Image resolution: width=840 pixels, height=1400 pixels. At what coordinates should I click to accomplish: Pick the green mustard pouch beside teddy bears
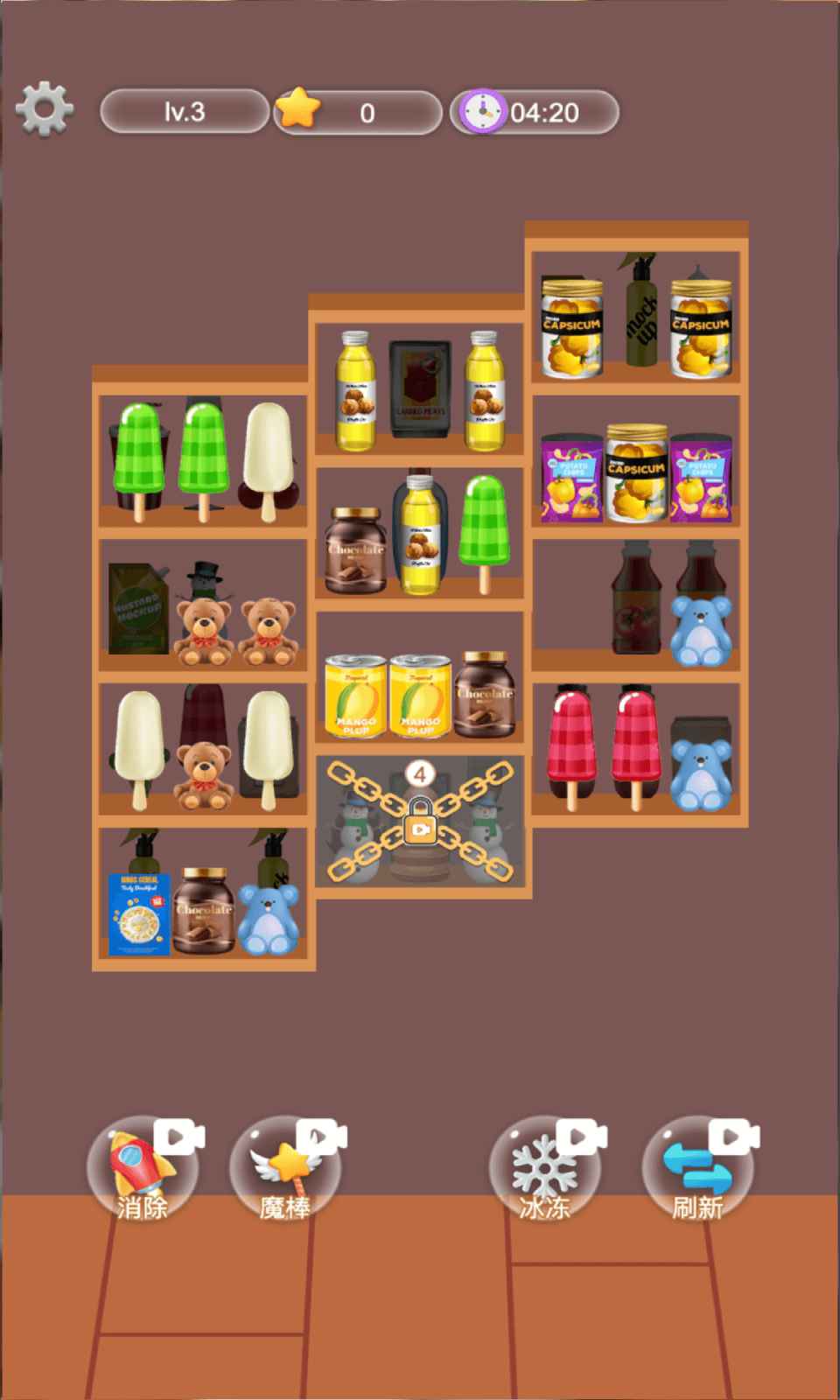pyautogui.click(x=137, y=608)
